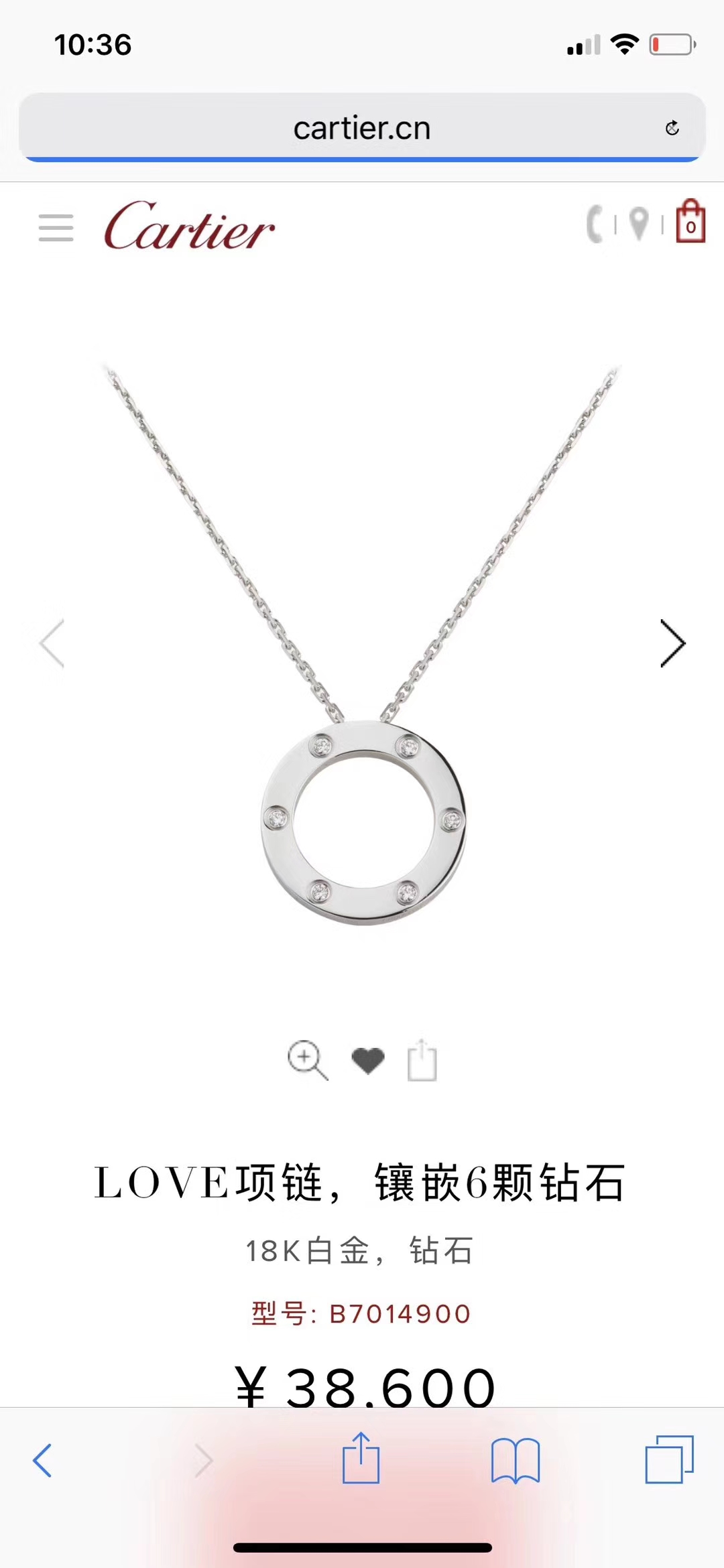Open the store locator pin
Viewport: 724px width, 1568px height.
639,224
